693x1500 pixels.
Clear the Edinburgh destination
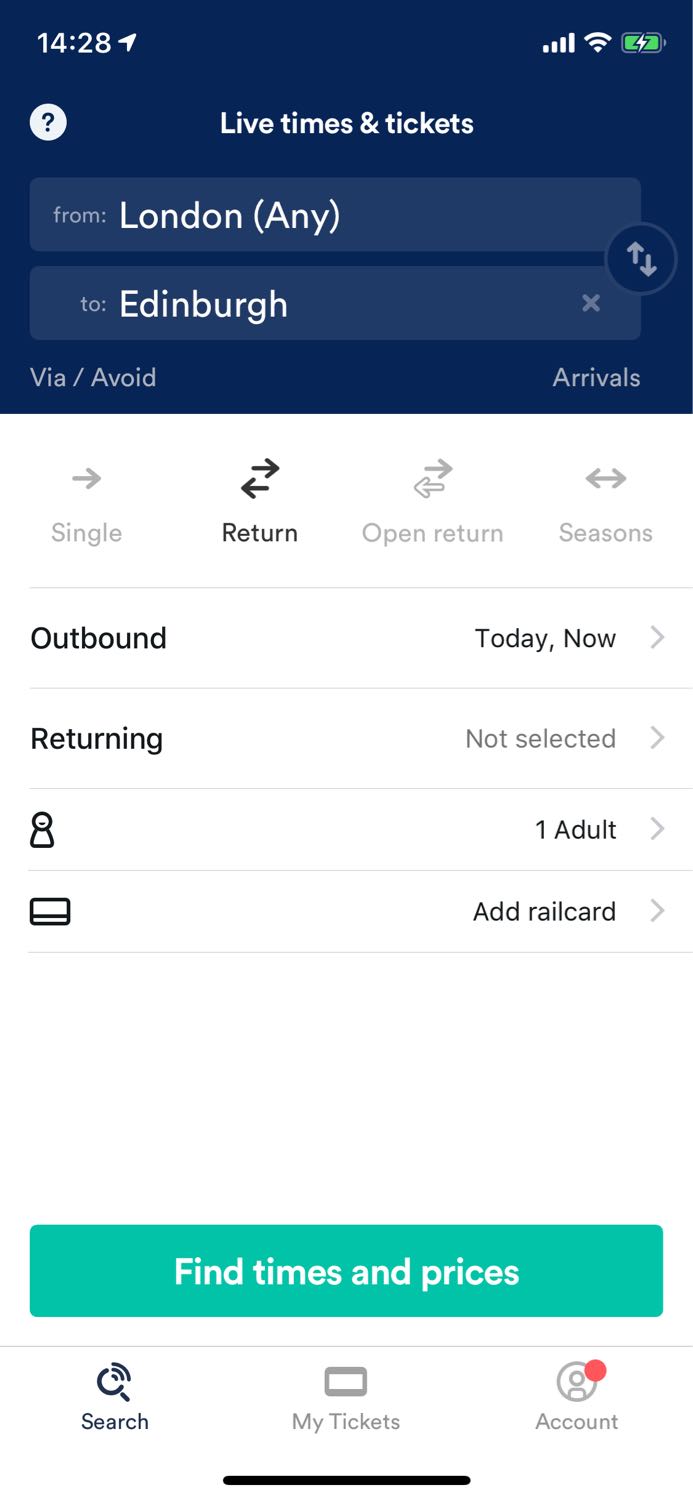pos(591,303)
